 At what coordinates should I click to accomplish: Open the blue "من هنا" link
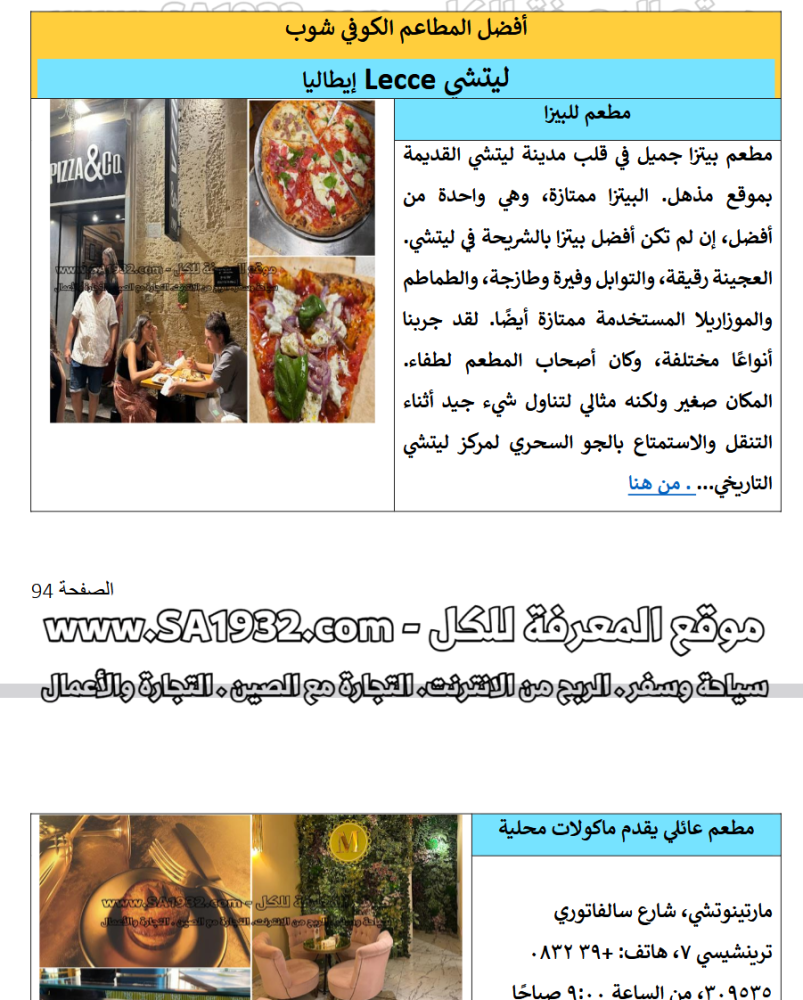659,485
